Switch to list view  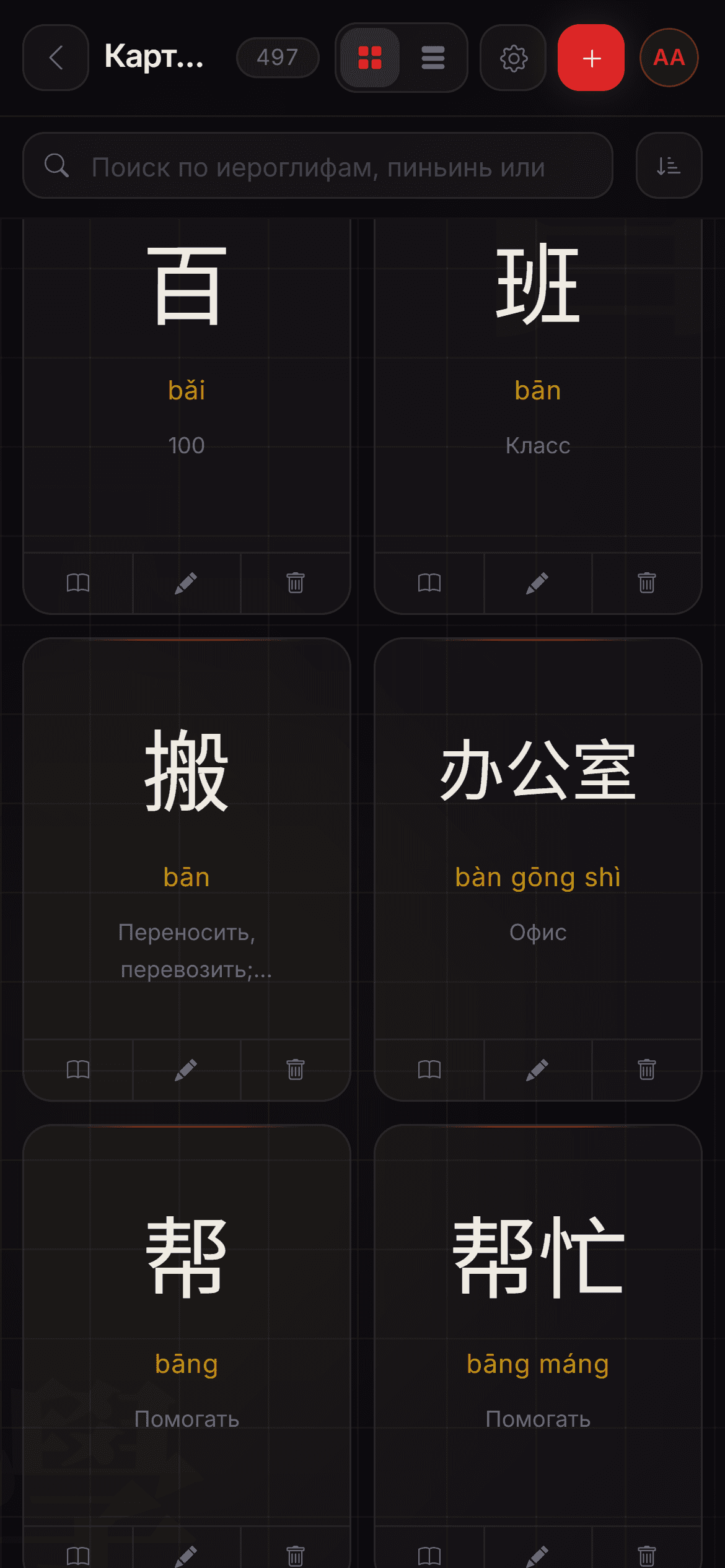(x=433, y=58)
